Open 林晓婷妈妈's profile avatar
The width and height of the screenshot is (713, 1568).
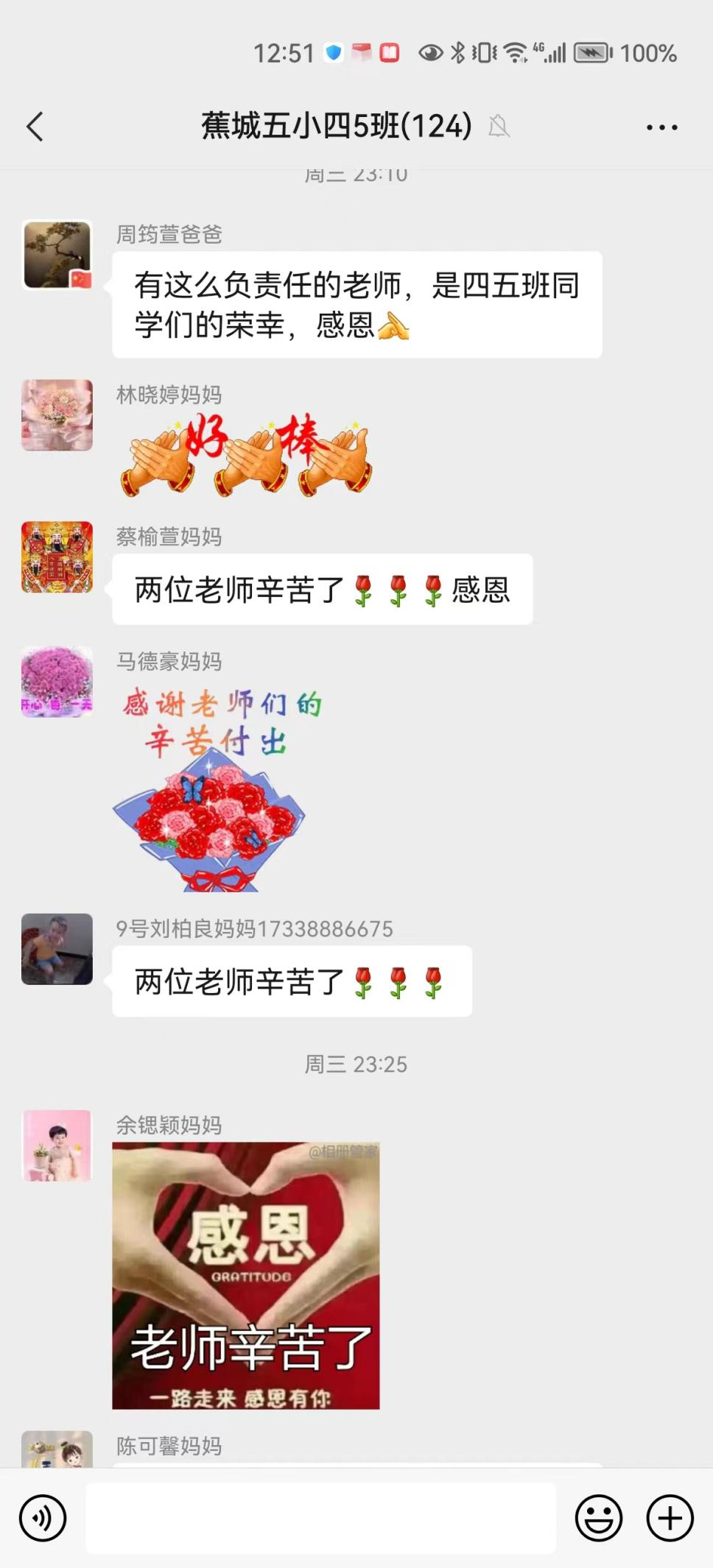pyautogui.click(x=57, y=415)
